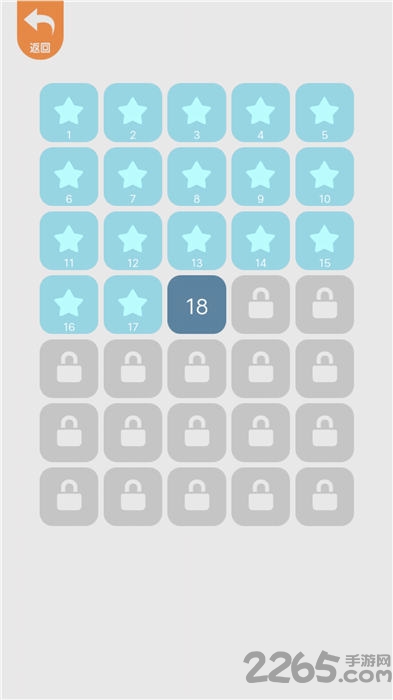
Task: Replay level 17
Action: [133, 304]
